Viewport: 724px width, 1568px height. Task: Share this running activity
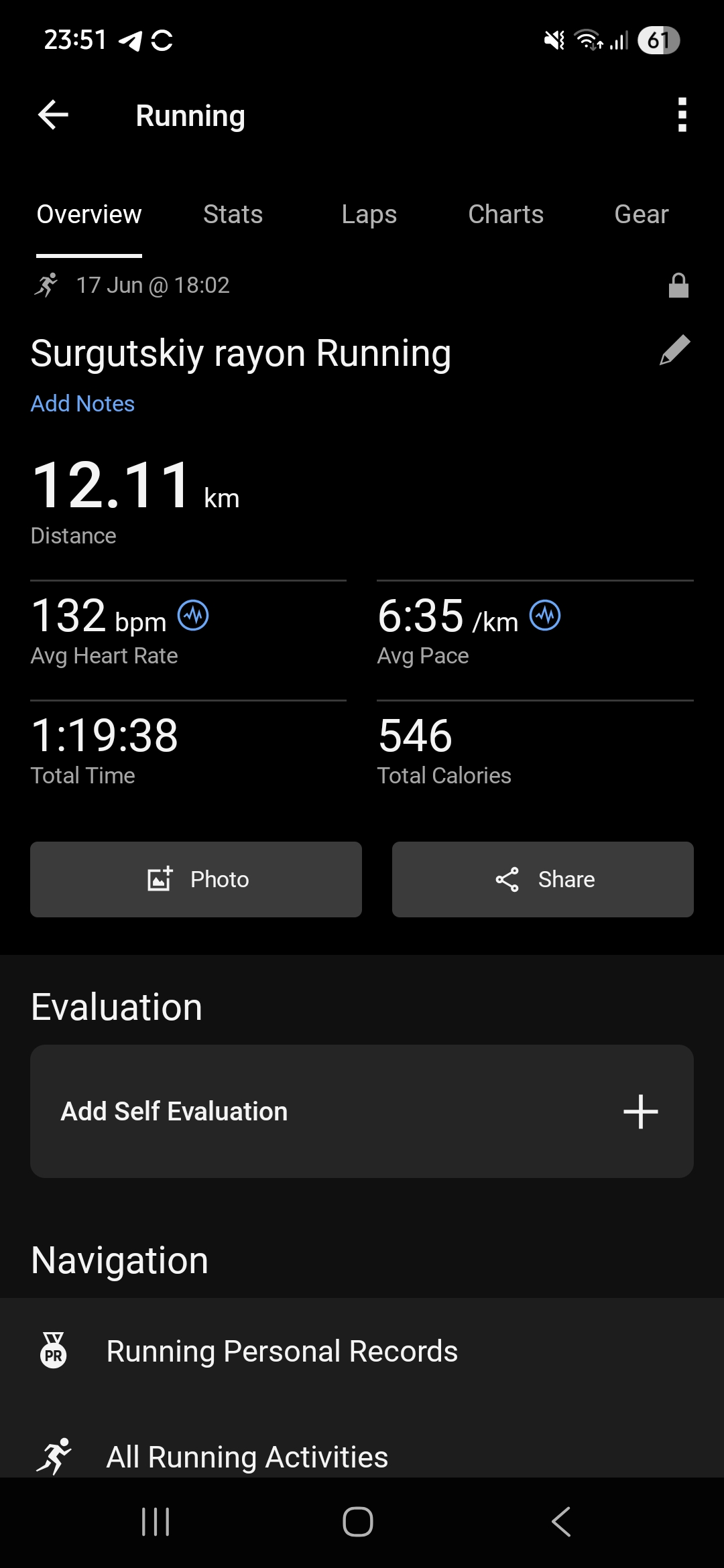543,879
